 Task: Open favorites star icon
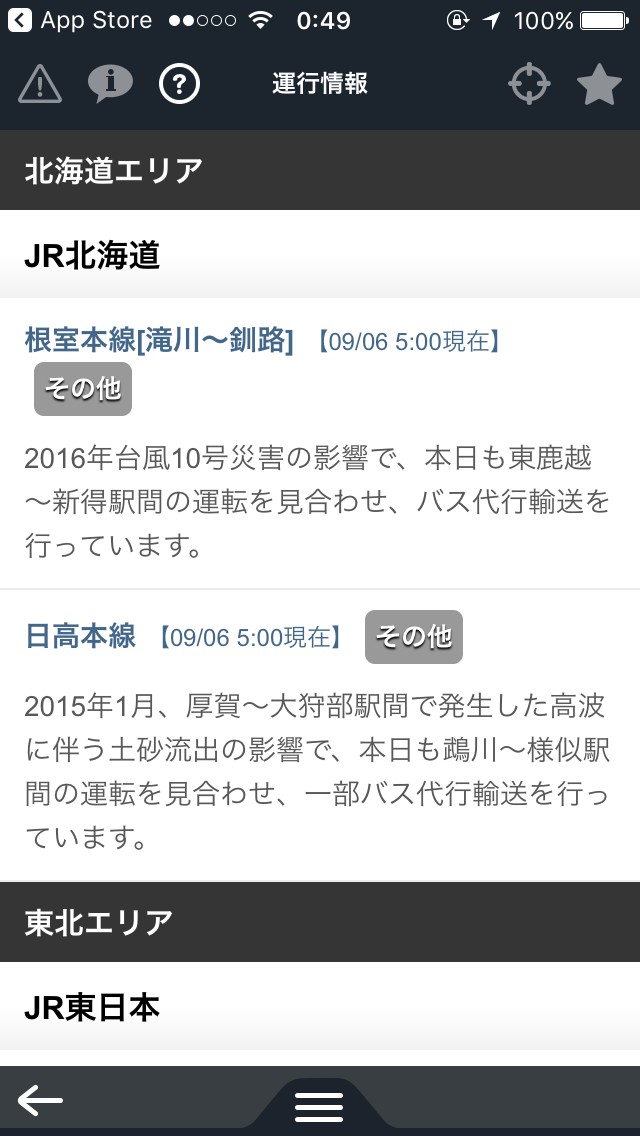tap(599, 84)
